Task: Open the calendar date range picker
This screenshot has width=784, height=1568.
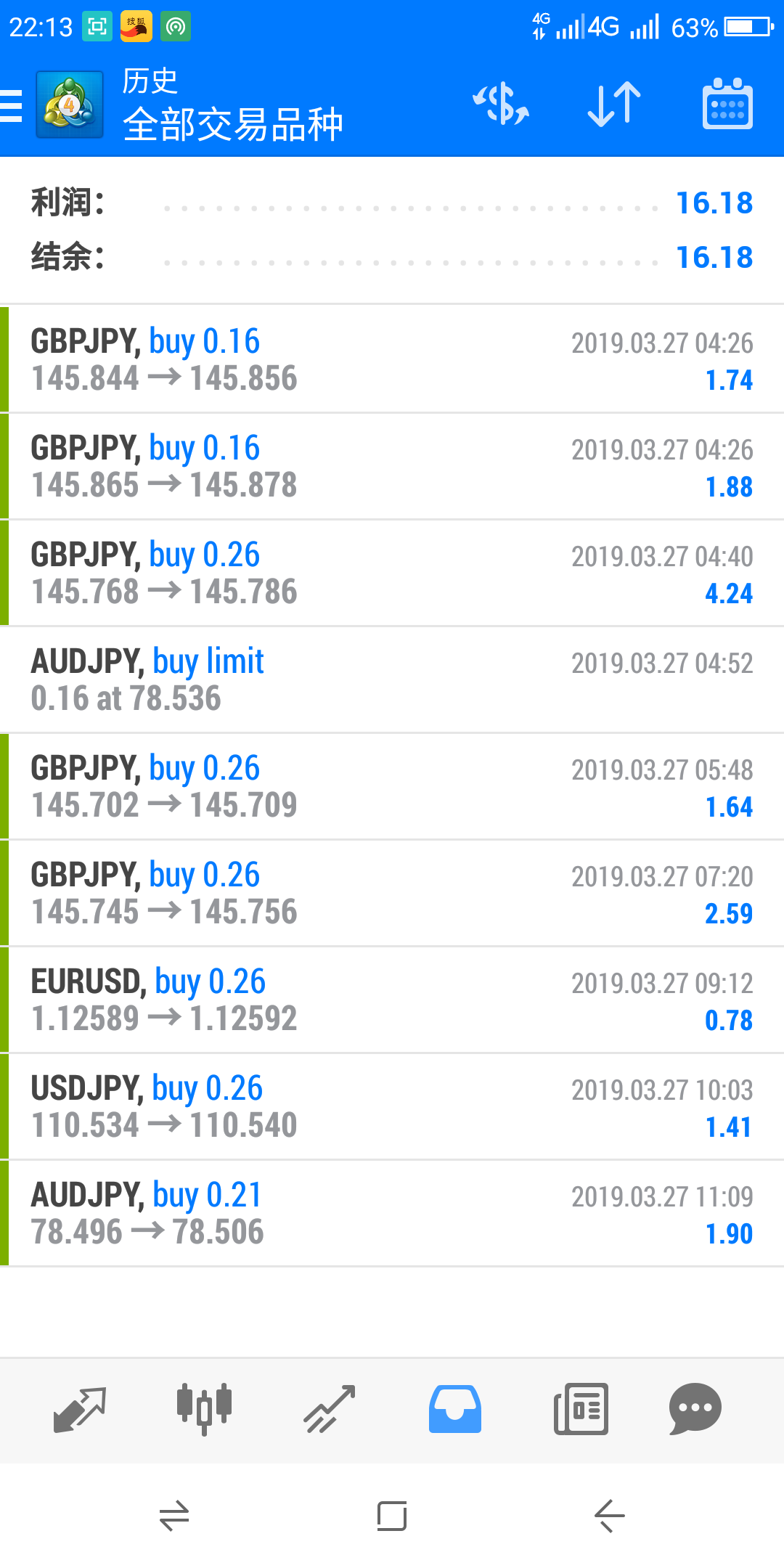Action: [x=727, y=104]
